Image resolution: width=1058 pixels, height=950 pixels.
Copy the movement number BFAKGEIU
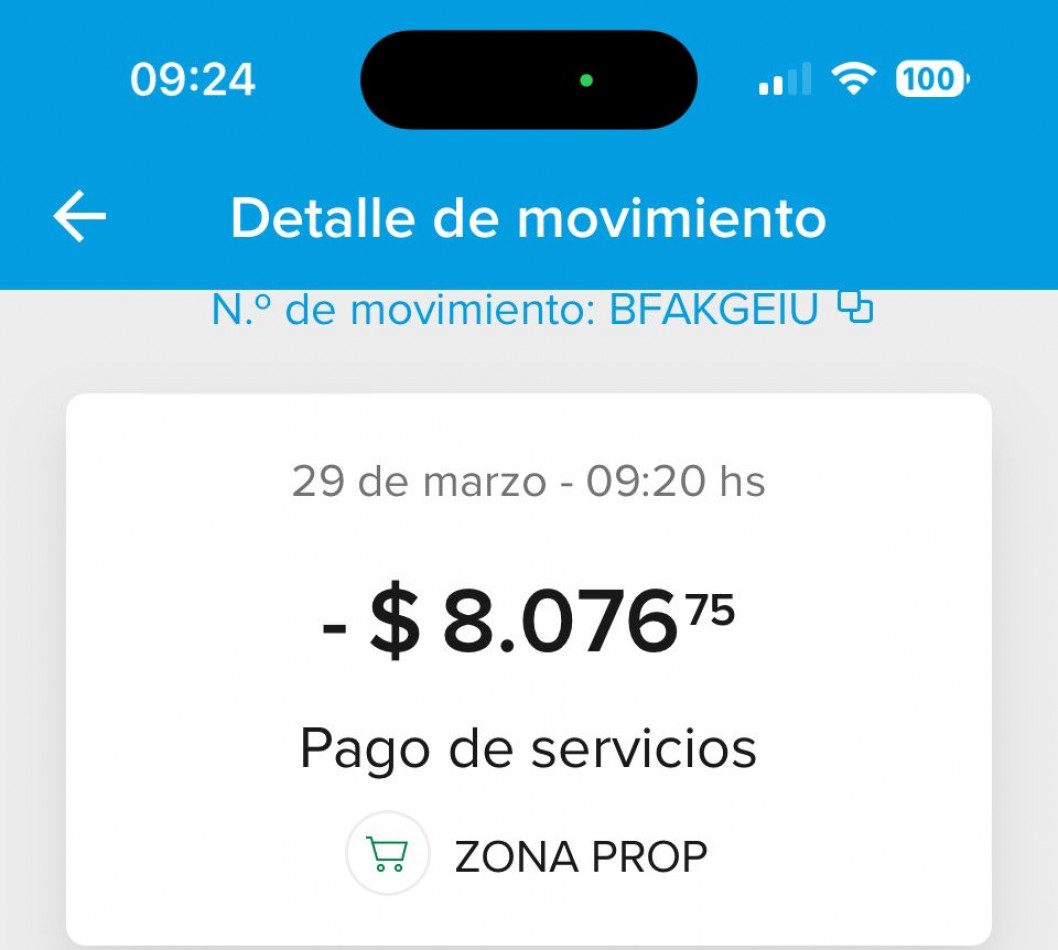[855, 309]
